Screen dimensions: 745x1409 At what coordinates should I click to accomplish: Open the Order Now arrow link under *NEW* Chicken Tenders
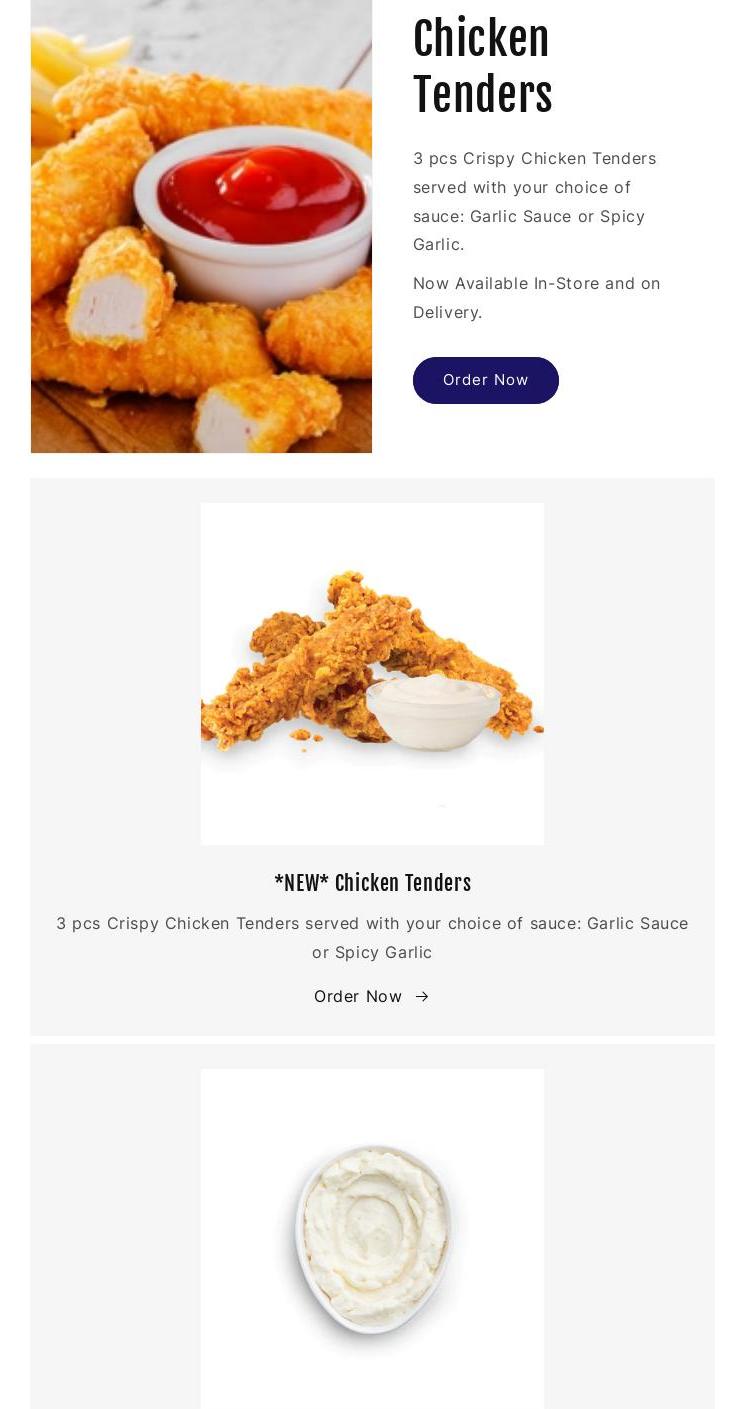tap(371, 996)
